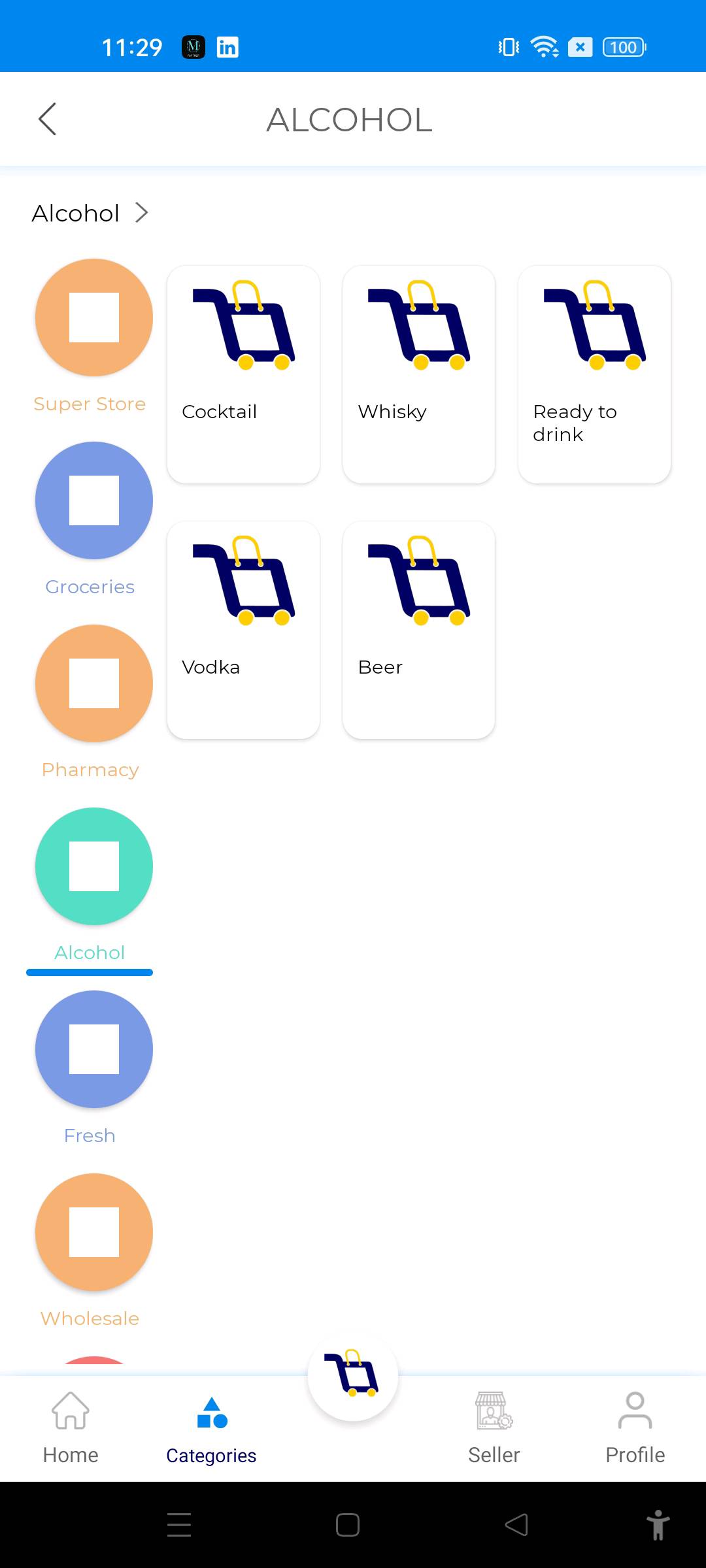Open the Beer subcategory

click(x=418, y=630)
